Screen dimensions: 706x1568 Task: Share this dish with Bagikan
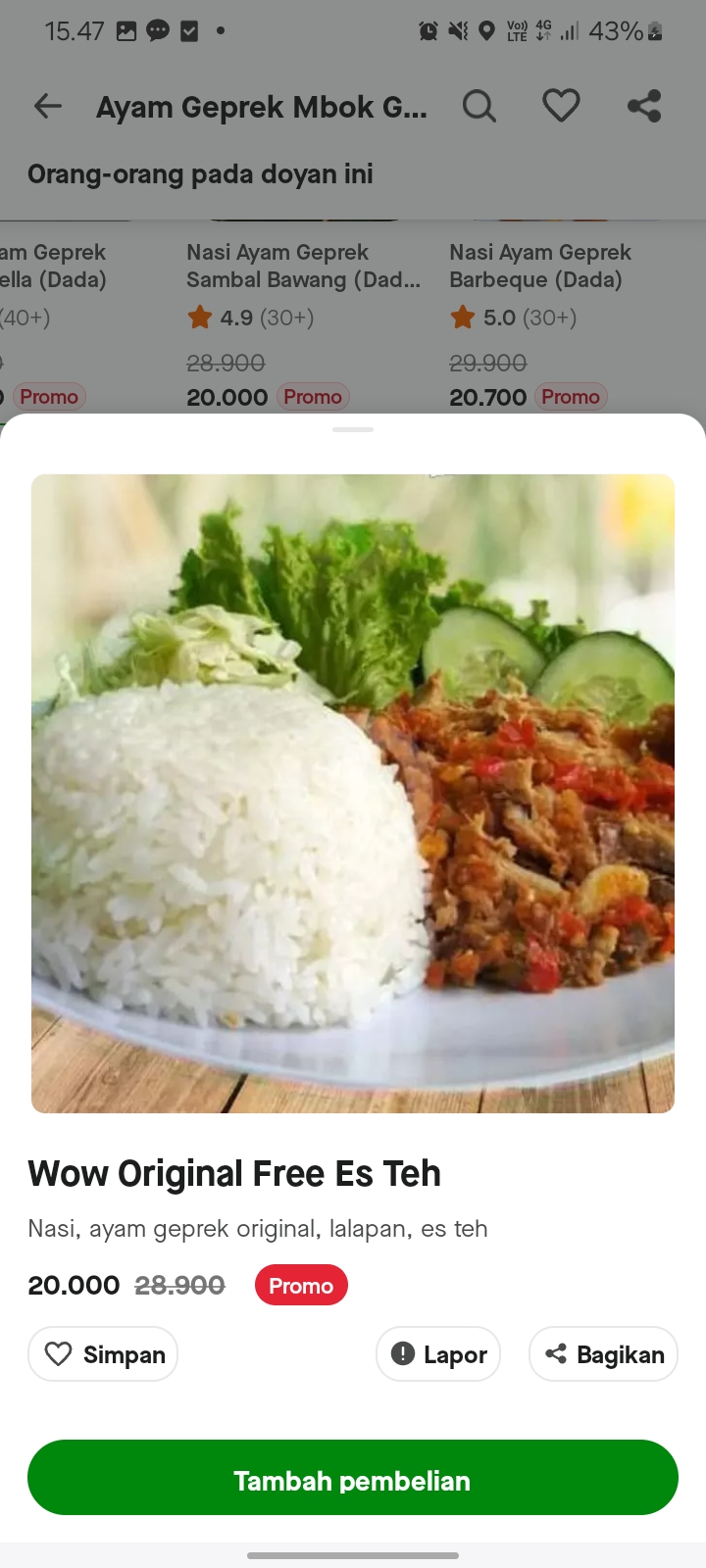click(x=603, y=1354)
